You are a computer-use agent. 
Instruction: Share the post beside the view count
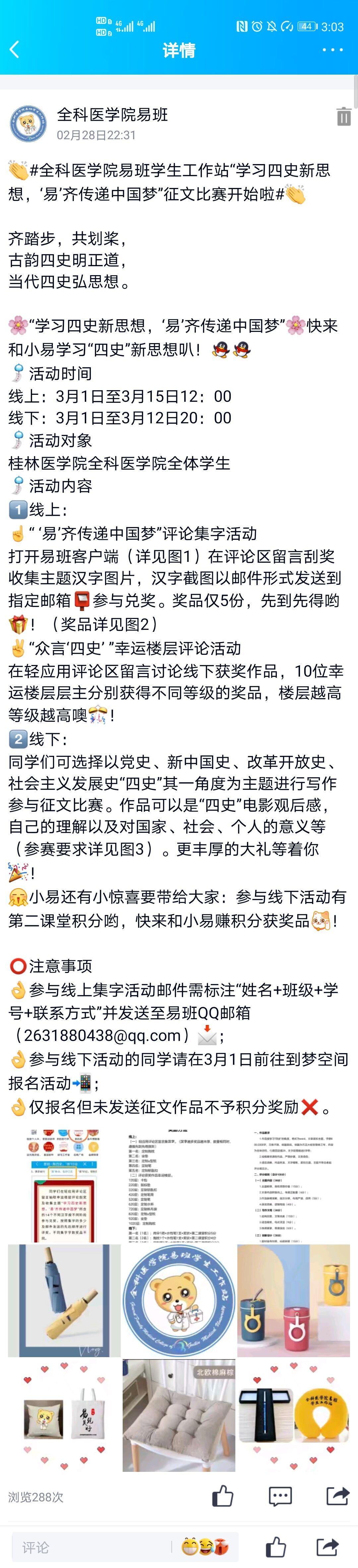click(337, 1495)
